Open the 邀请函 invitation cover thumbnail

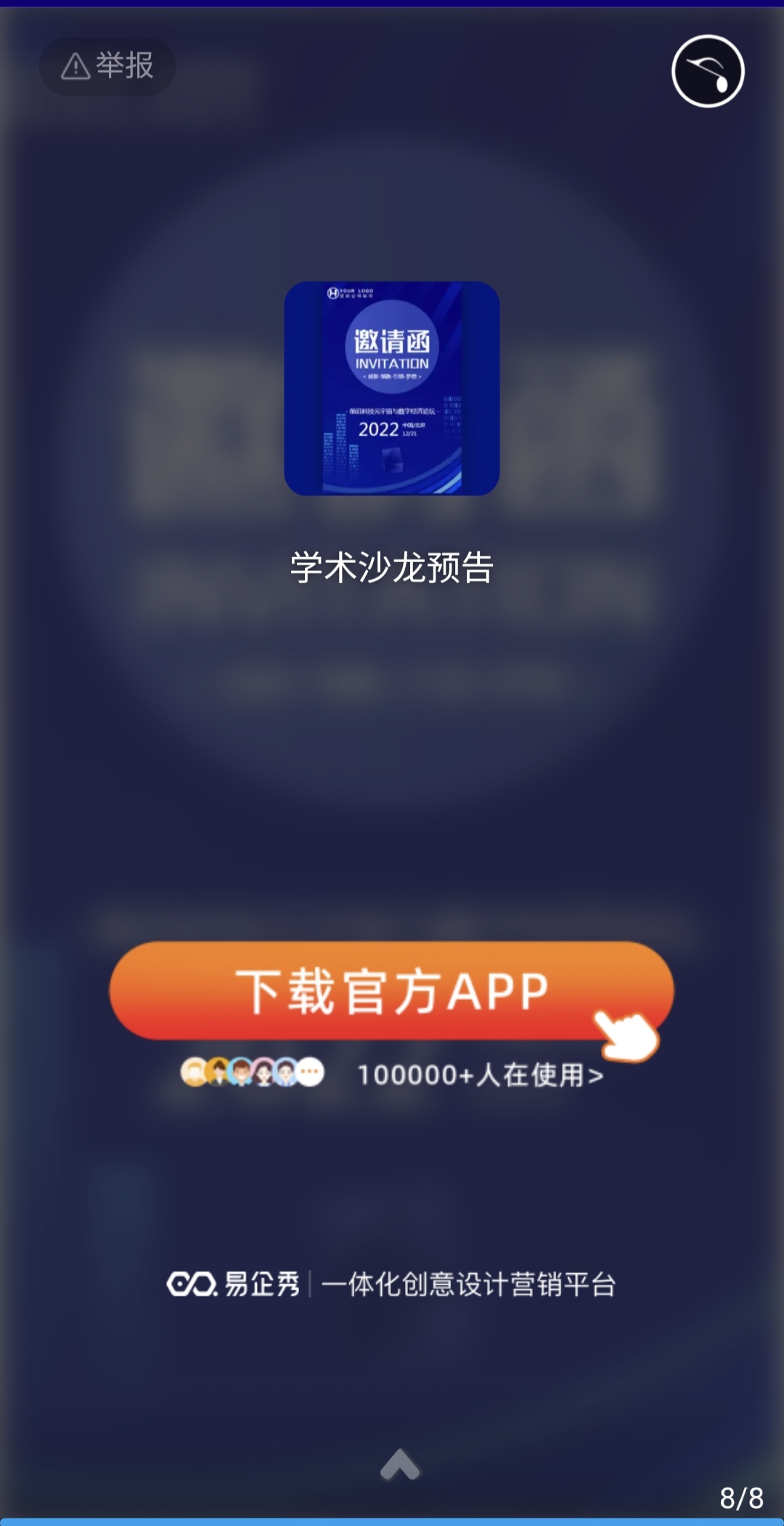pos(392,389)
